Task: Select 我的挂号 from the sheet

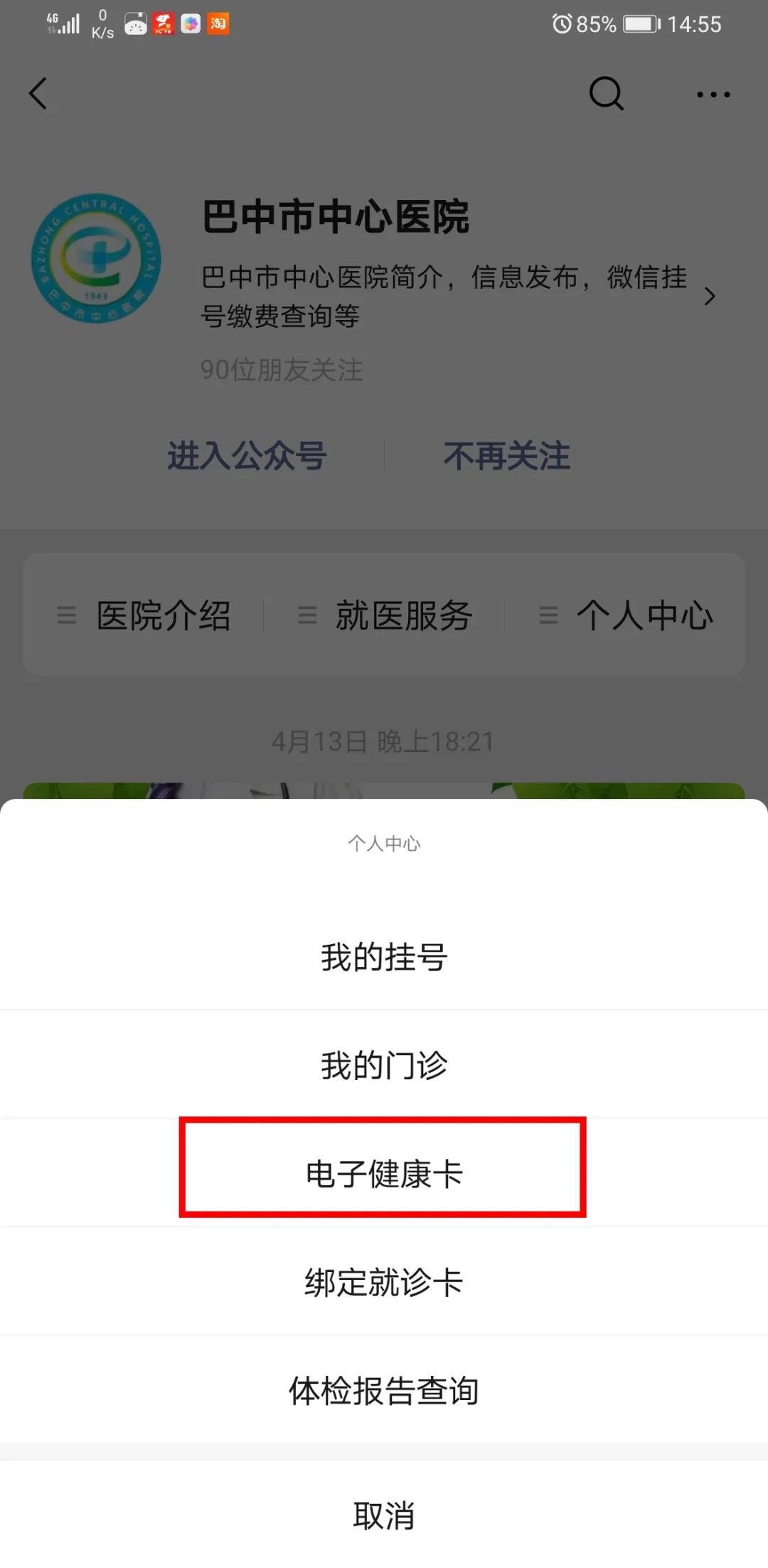Action: (x=384, y=957)
